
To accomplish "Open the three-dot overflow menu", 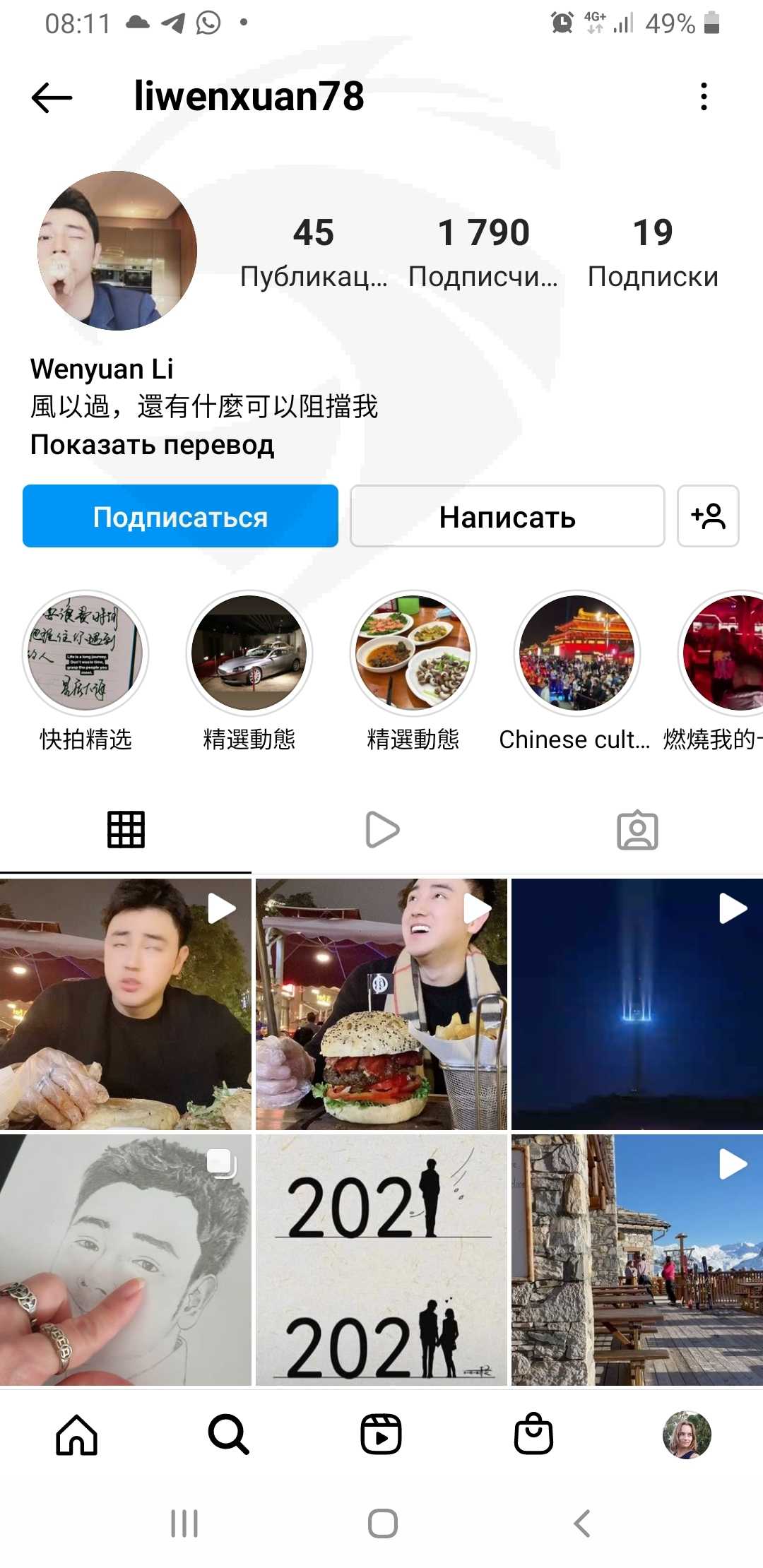I will 704,97.
